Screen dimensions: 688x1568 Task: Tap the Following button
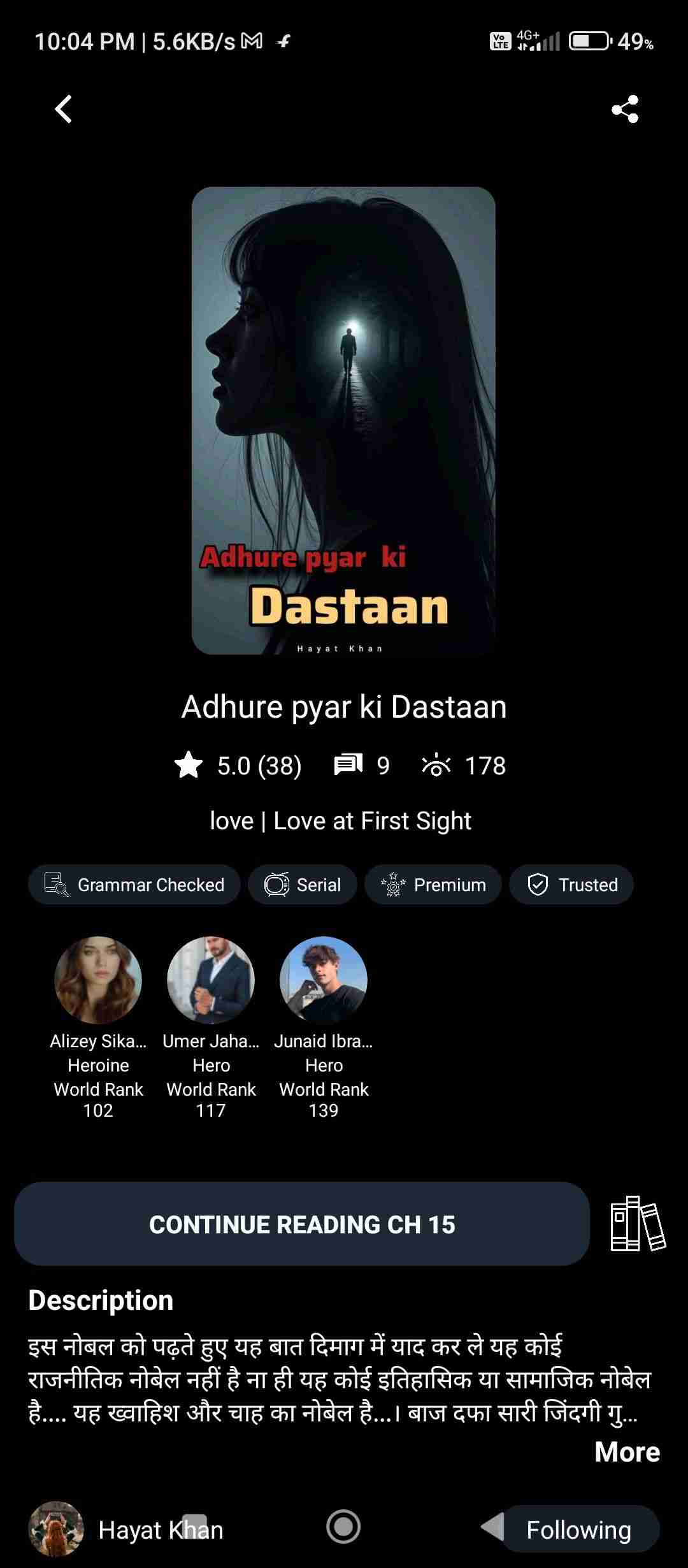click(578, 1530)
